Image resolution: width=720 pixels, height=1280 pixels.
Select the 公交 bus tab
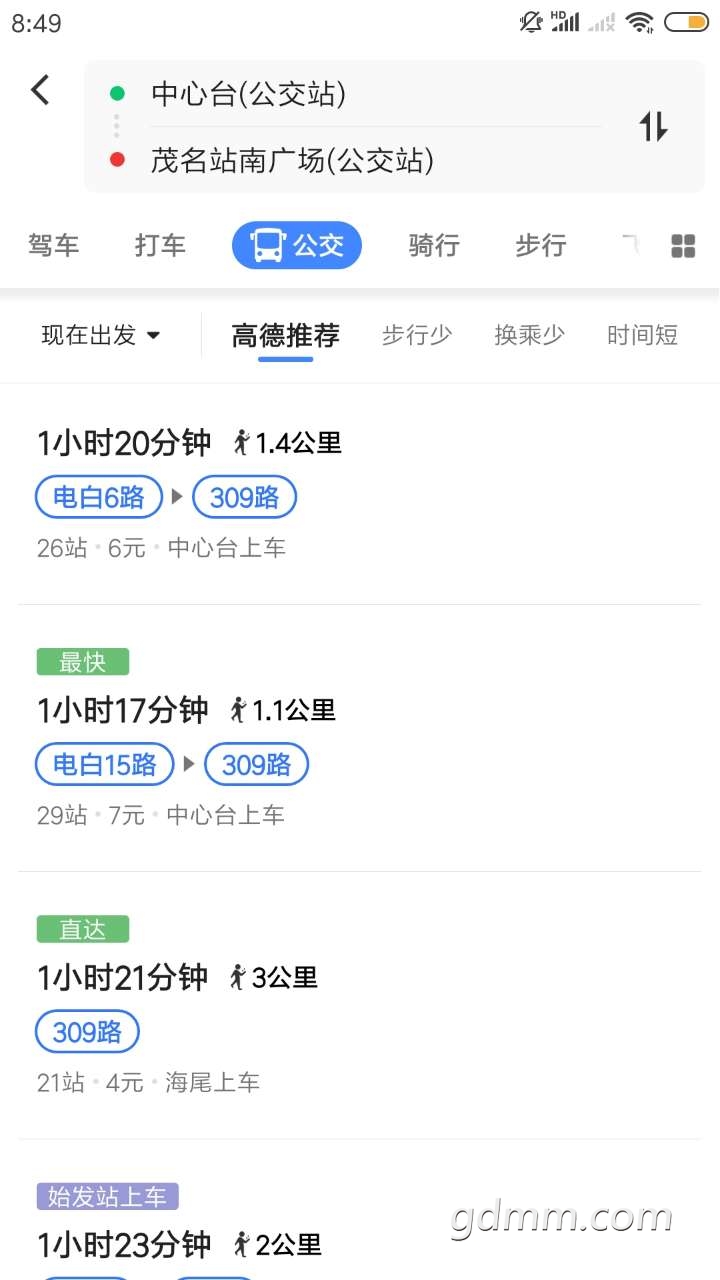click(x=297, y=245)
